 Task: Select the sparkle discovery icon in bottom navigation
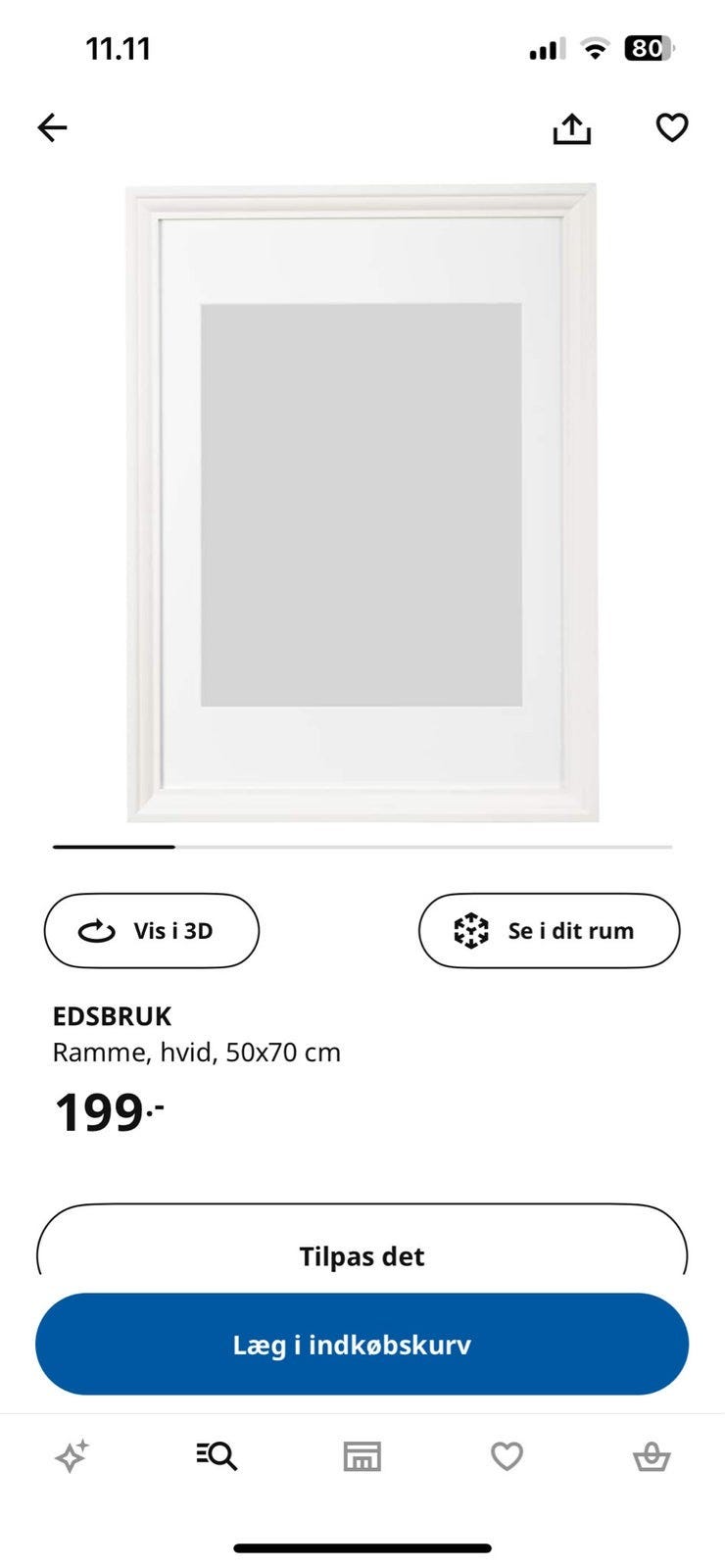point(72,1456)
